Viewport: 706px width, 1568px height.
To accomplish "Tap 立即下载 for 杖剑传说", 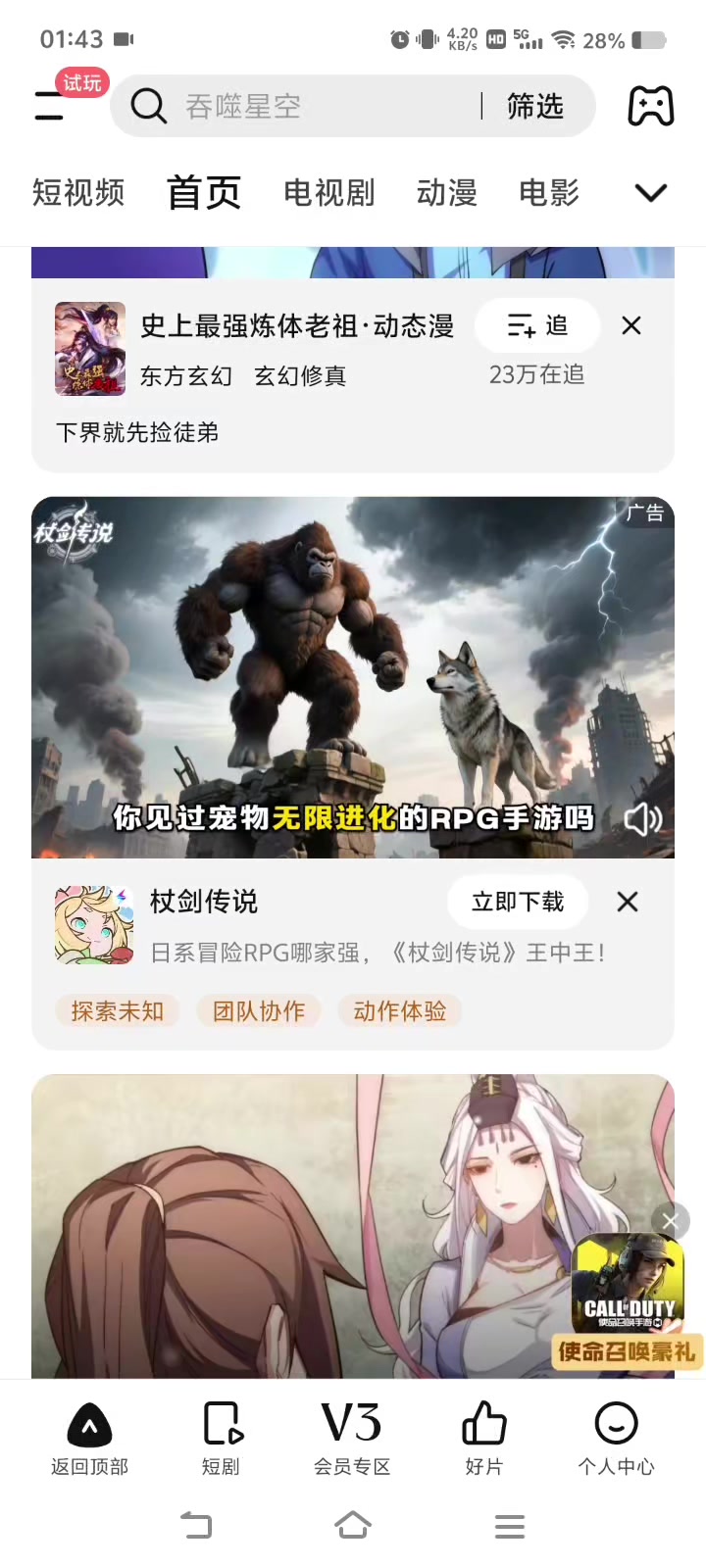I will [518, 902].
